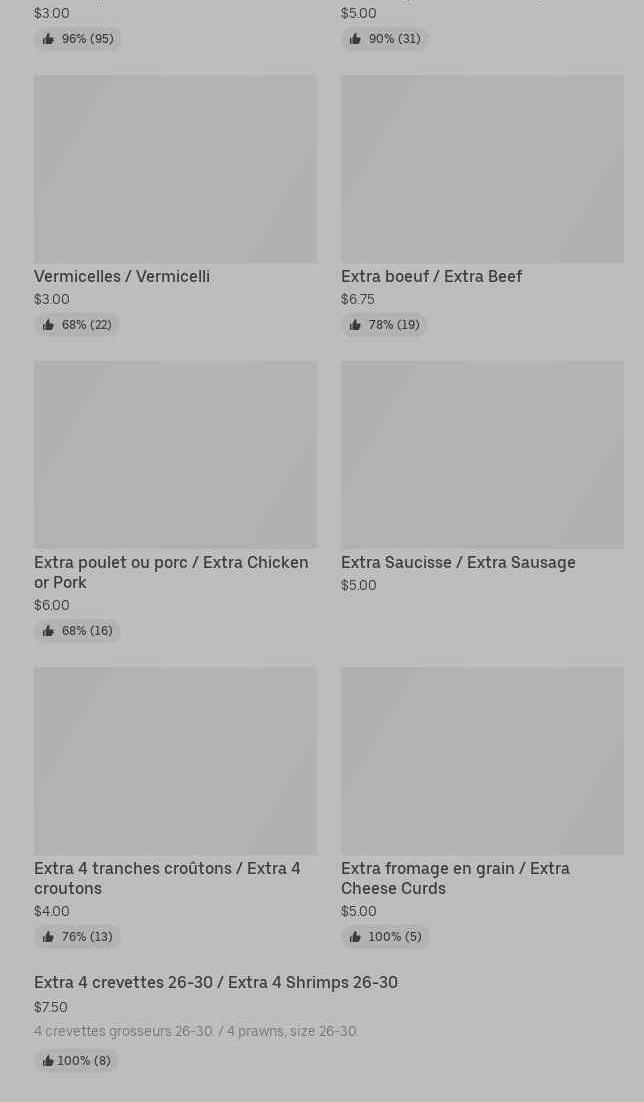This screenshot has height=1102, width=644.
Task: Choose Extra Saucisse / Extra Sausage
Action: [x=482, y=478]
